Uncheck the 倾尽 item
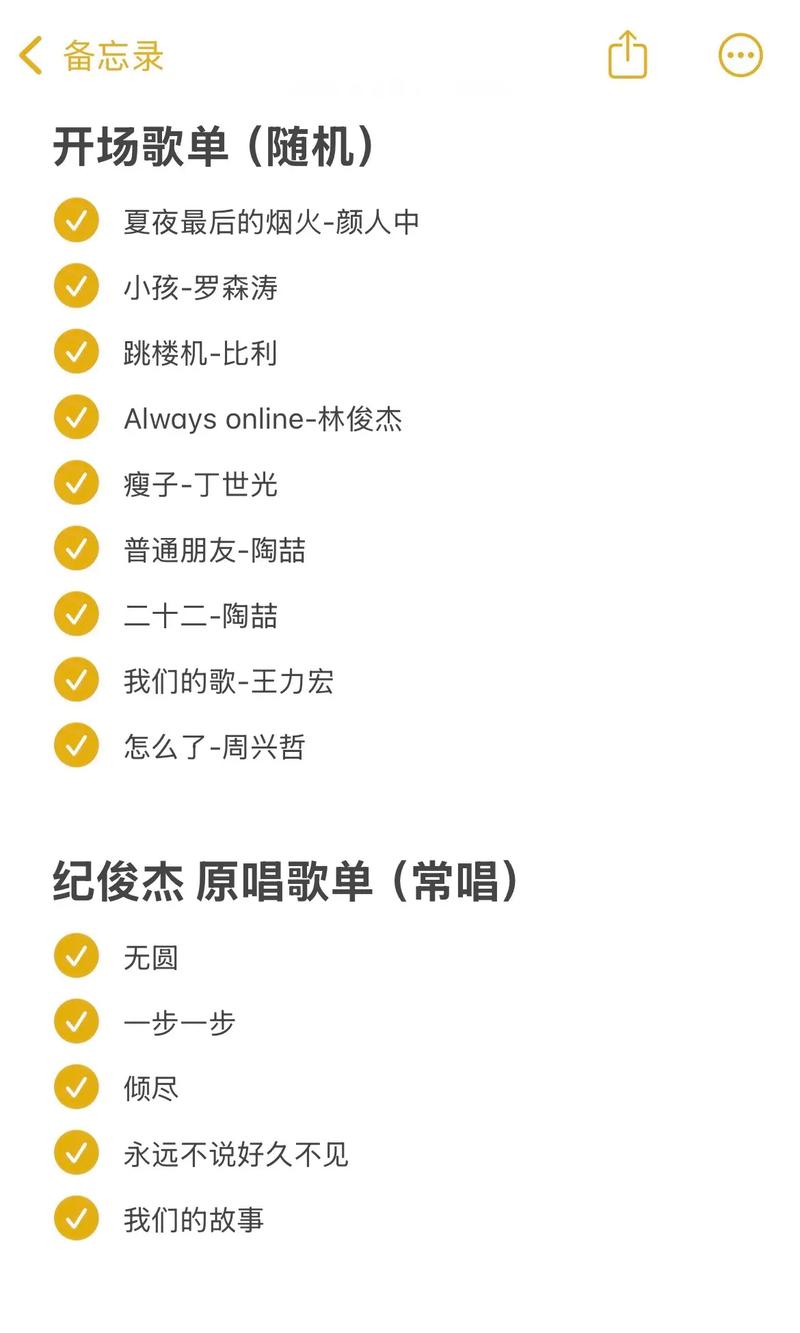The image size is (800, 1333). click(76, 1088)
